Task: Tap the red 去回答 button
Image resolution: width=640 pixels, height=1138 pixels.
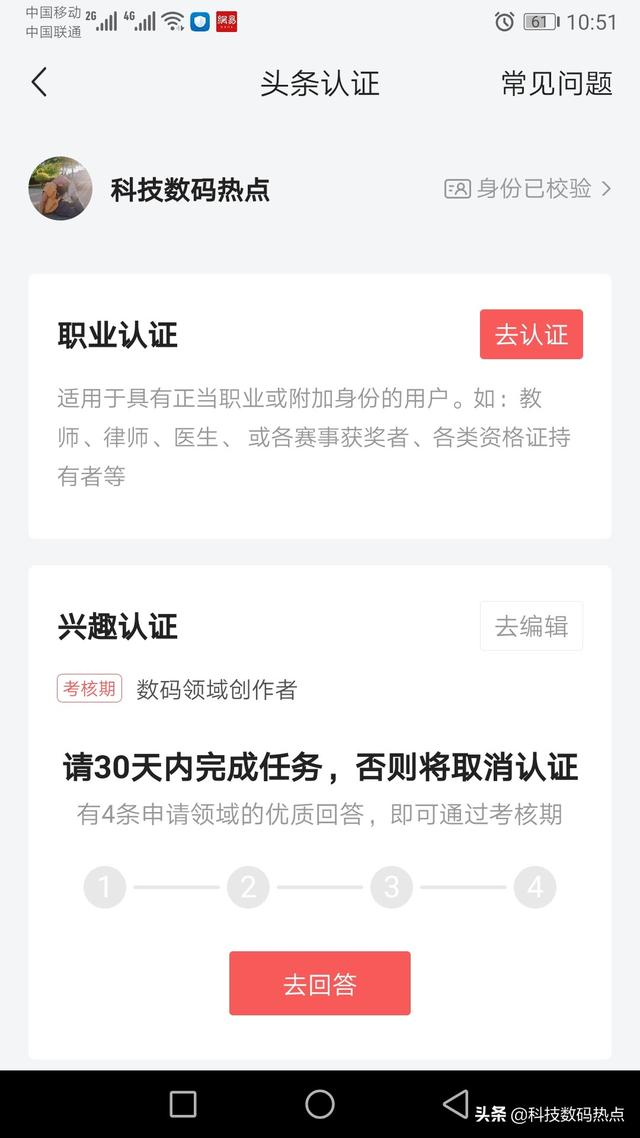Action: (320, 983)
